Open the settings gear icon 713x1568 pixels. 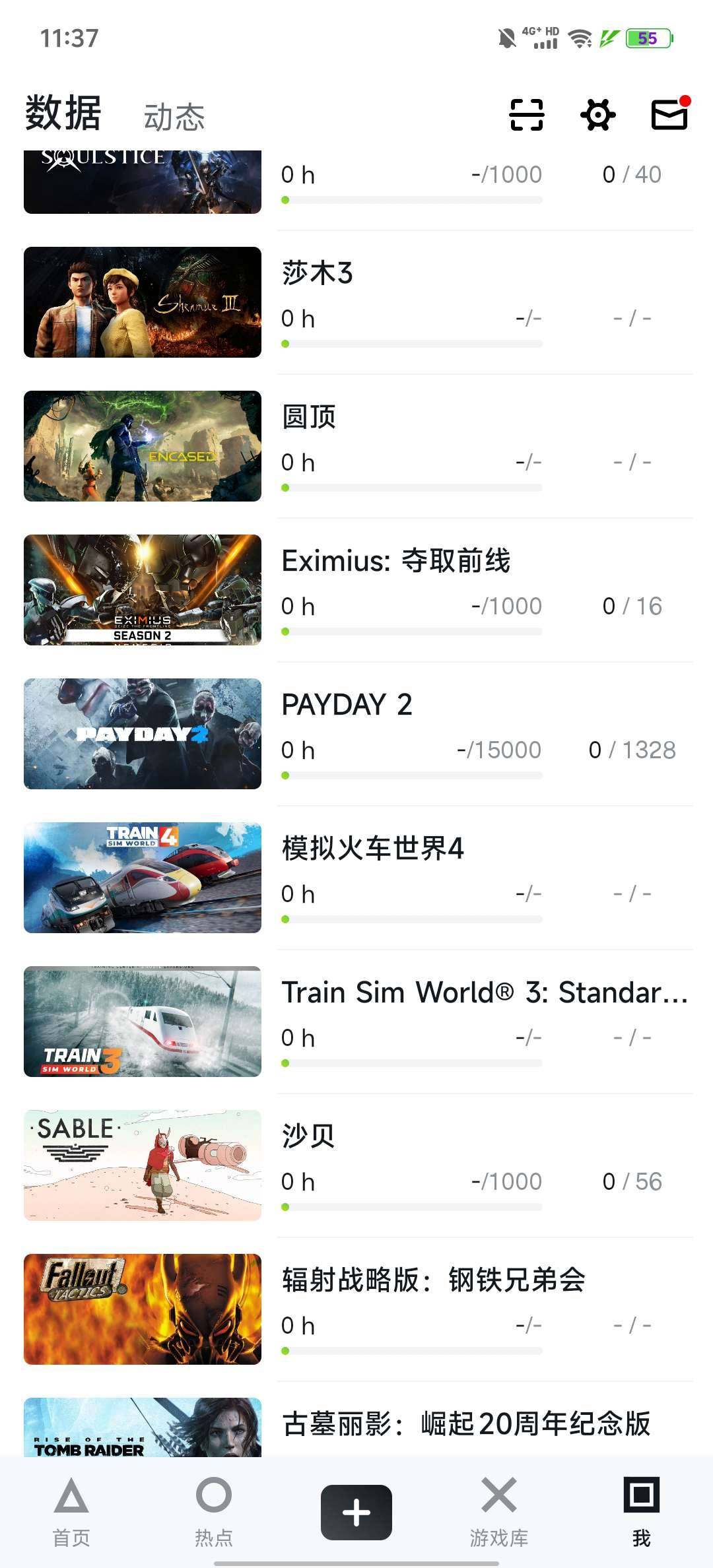click(x=598, y=114)
